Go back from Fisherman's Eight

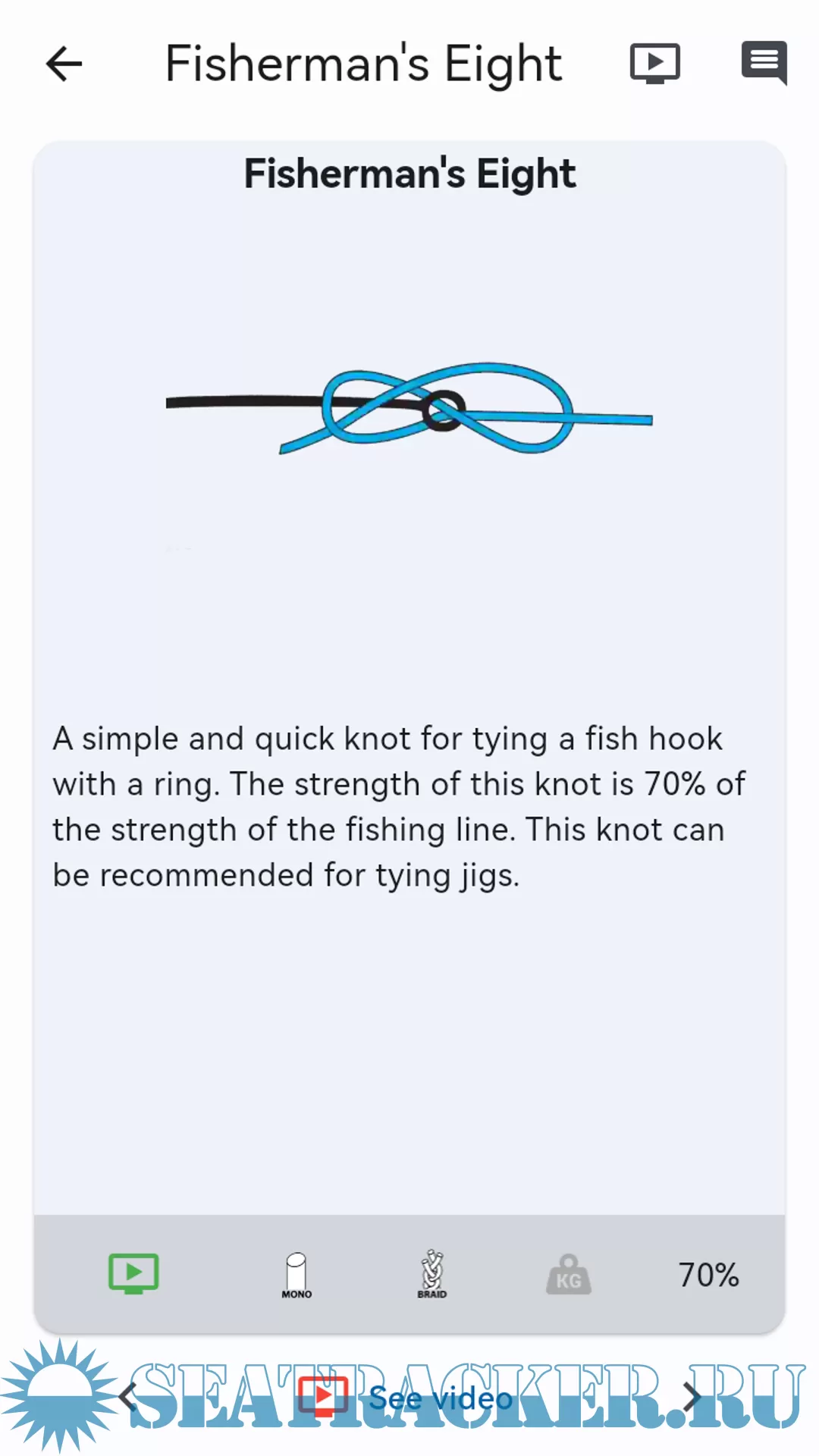64,64
